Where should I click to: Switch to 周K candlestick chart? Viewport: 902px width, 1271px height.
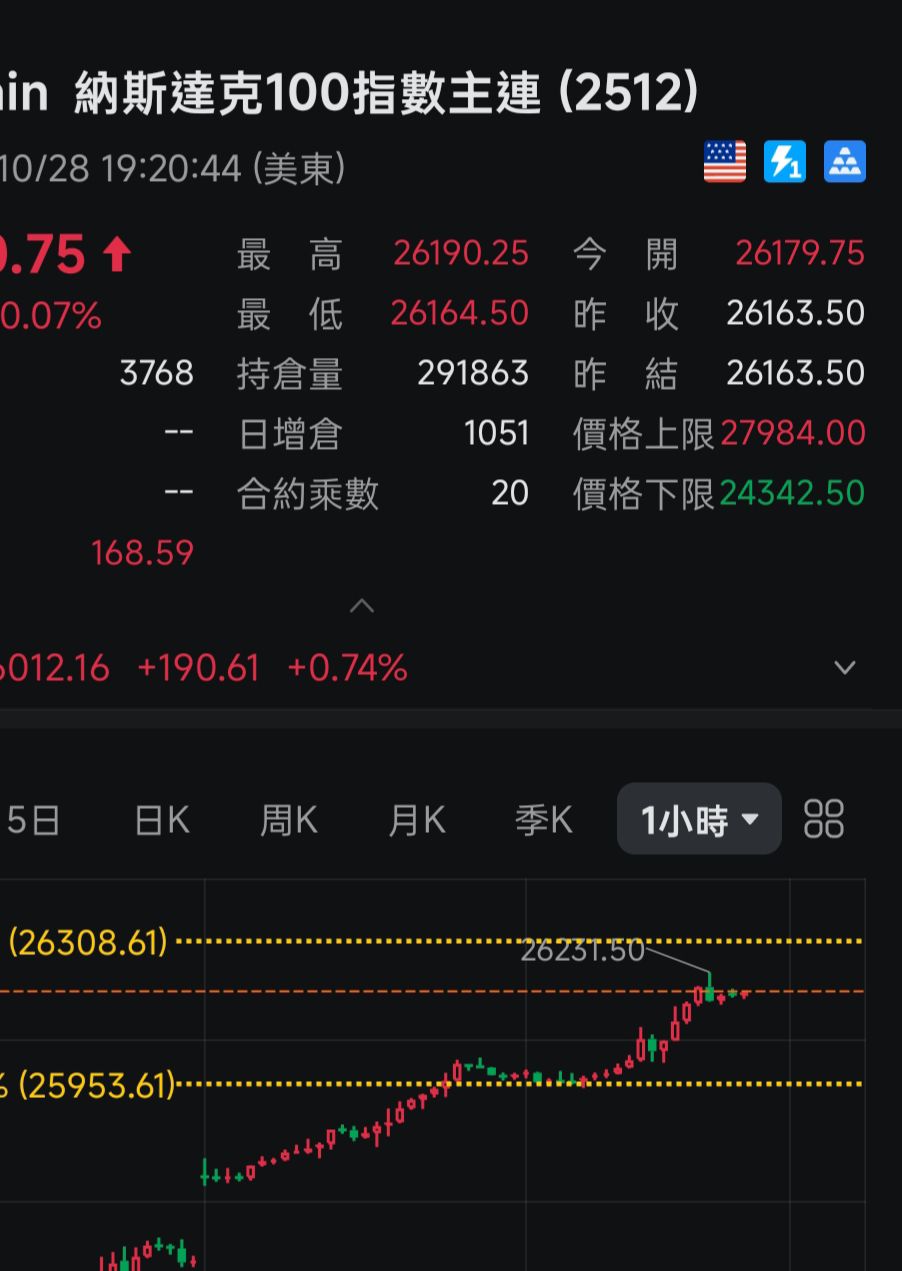pyautogui.click(x=289, y=821)
